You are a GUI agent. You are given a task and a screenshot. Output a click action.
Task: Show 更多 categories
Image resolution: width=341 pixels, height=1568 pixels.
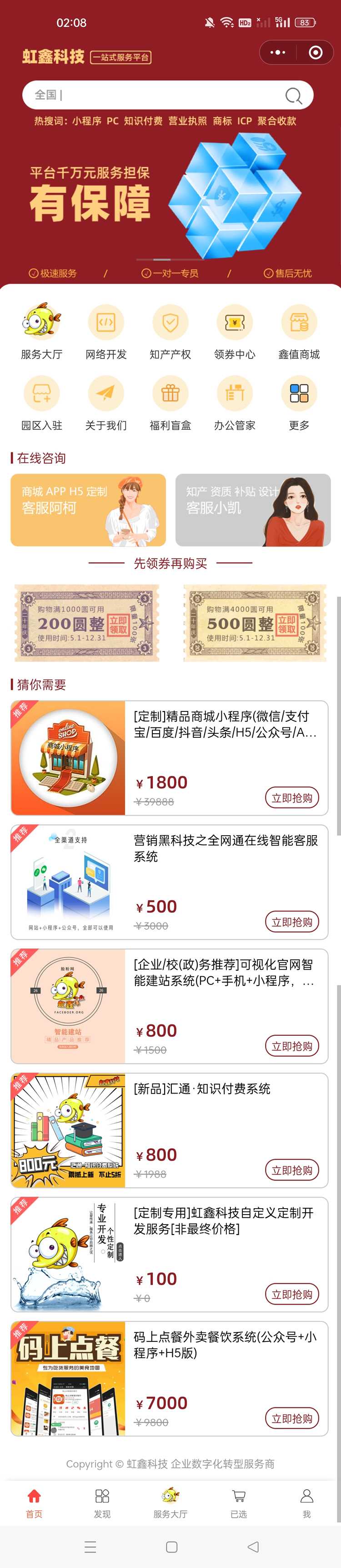click(x=299, y=403)
